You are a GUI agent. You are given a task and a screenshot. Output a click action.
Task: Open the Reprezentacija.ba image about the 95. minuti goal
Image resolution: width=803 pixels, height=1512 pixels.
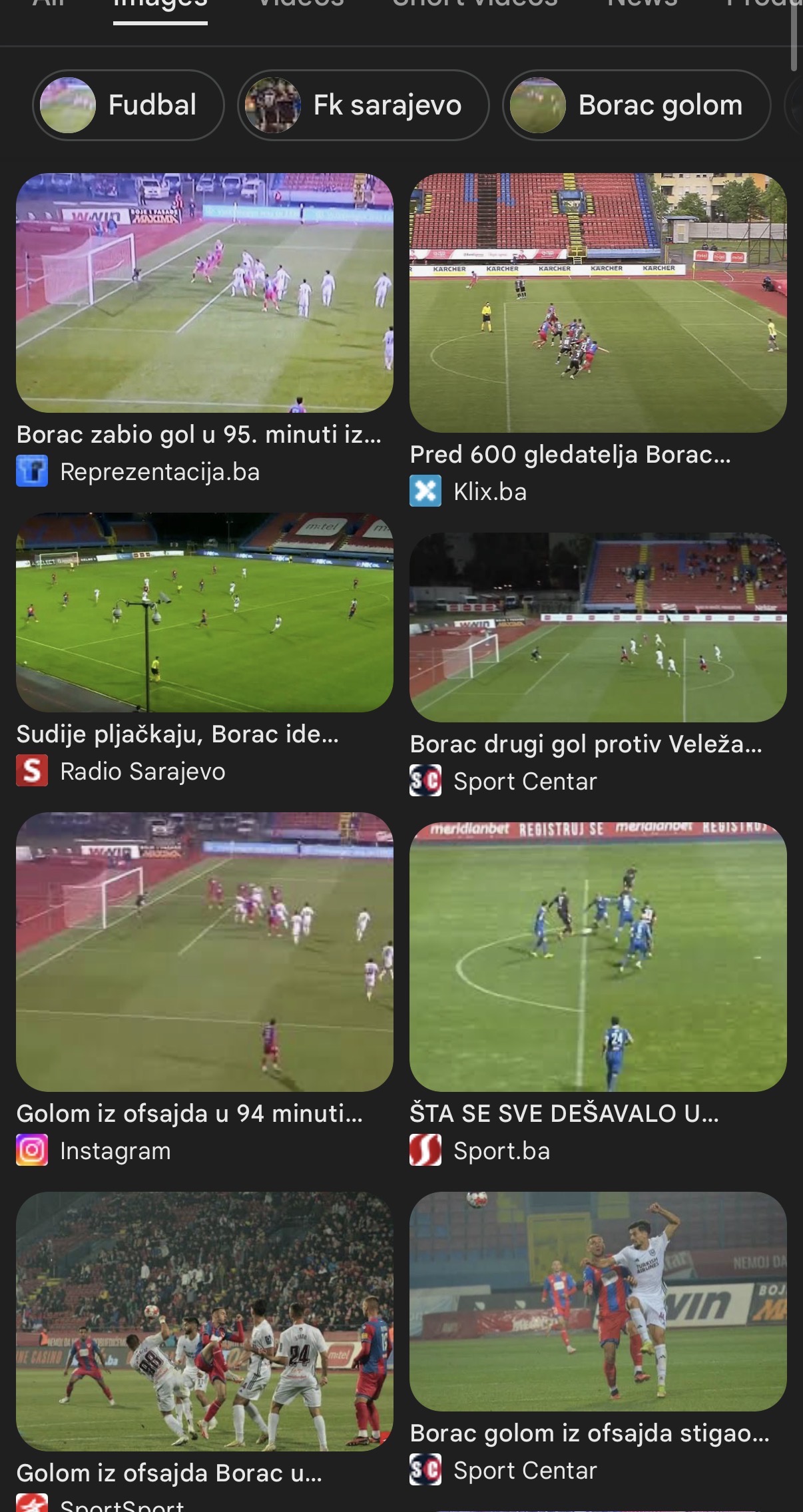click(x=204, y=293)
